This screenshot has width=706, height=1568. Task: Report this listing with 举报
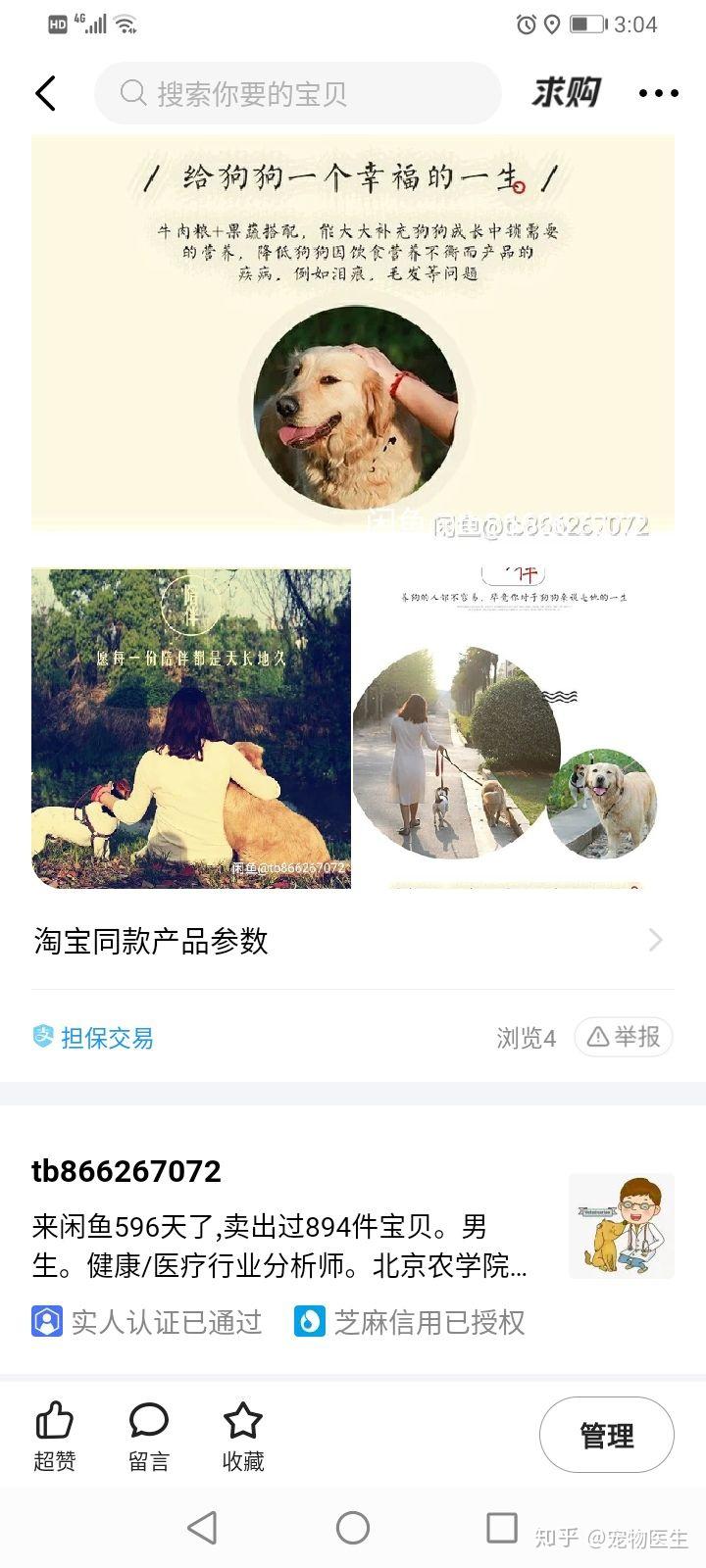pyautogui.click(x=624, y=1037)
